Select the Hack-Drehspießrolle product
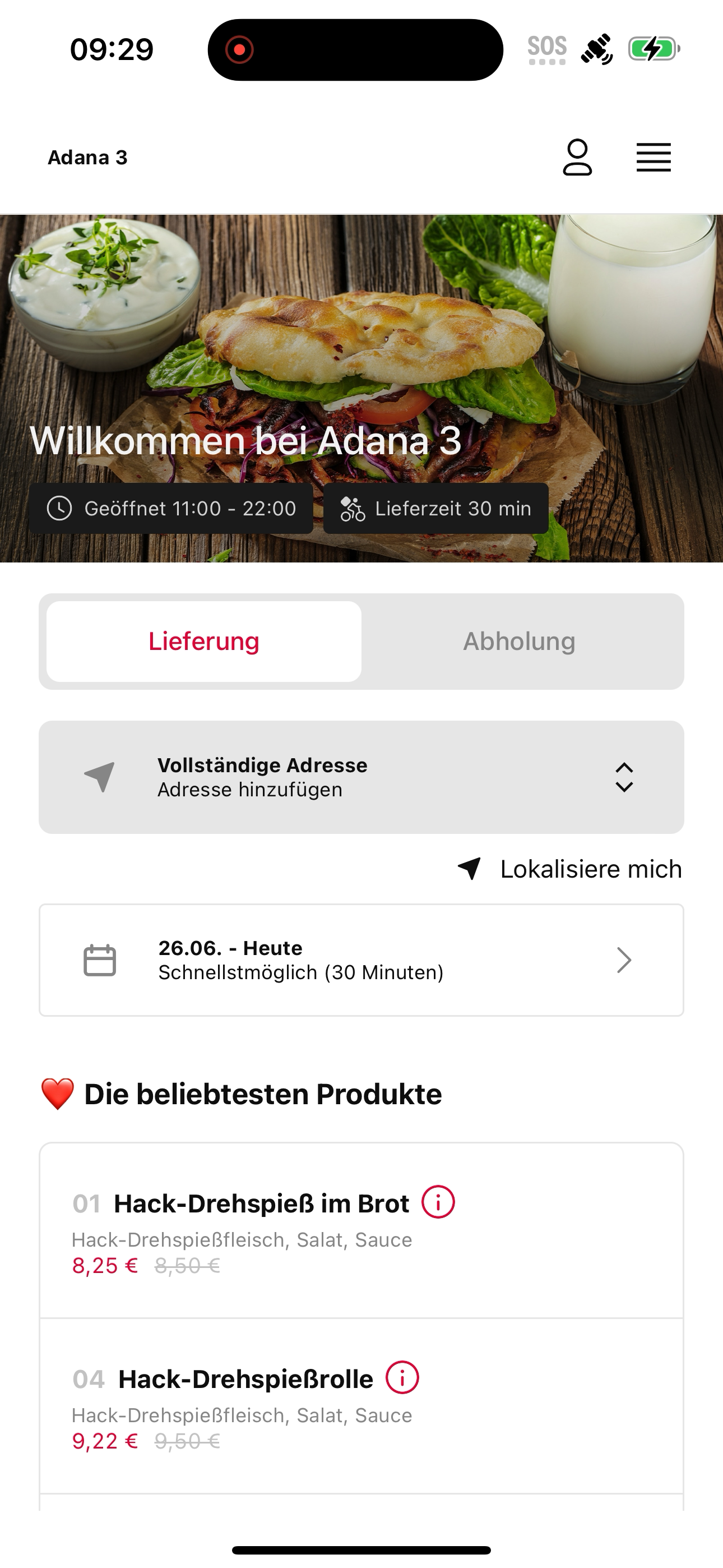 click(361, 1406)
